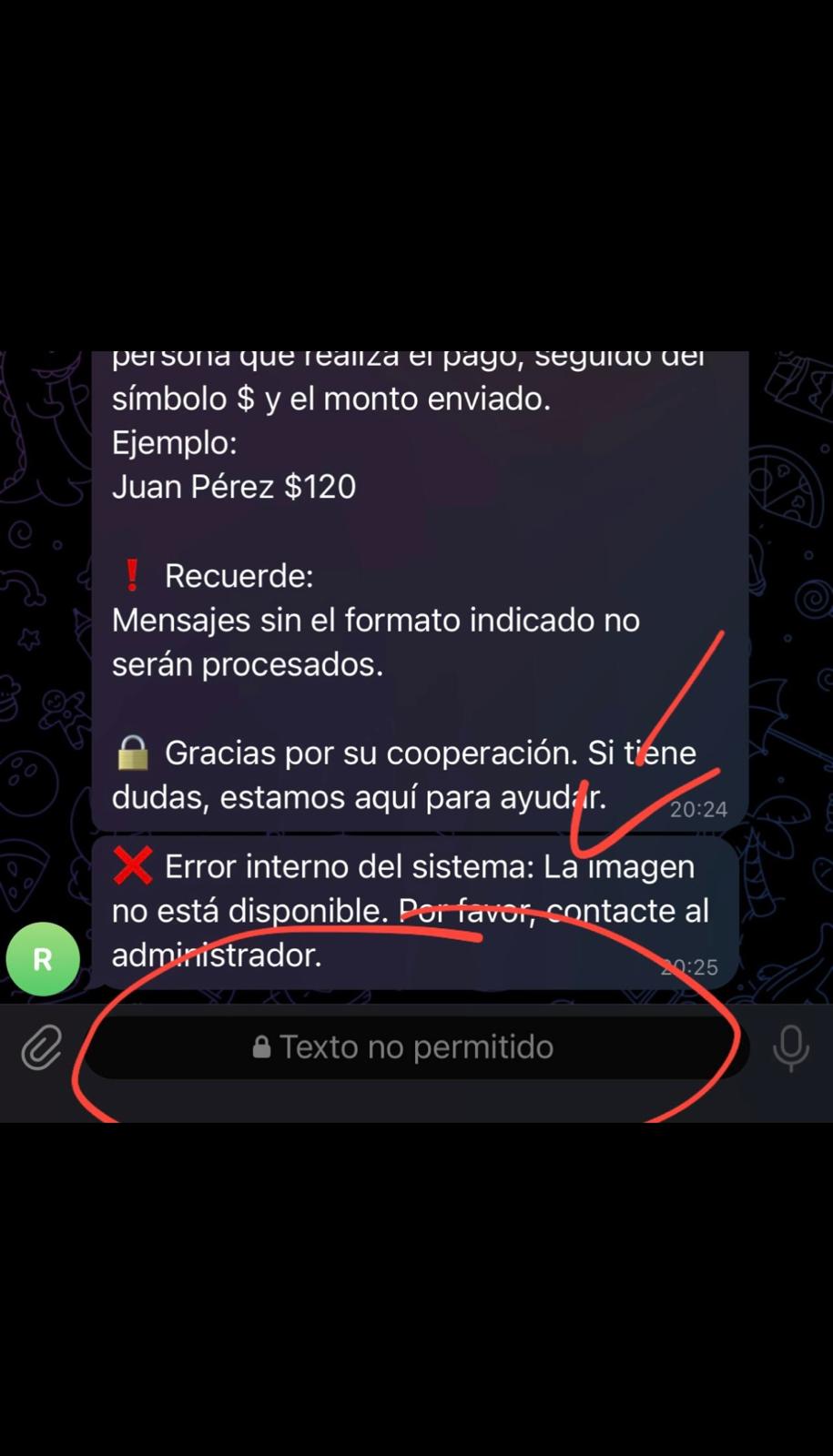
Task: Open the sender's green R avatar
Action: (43, 959)
